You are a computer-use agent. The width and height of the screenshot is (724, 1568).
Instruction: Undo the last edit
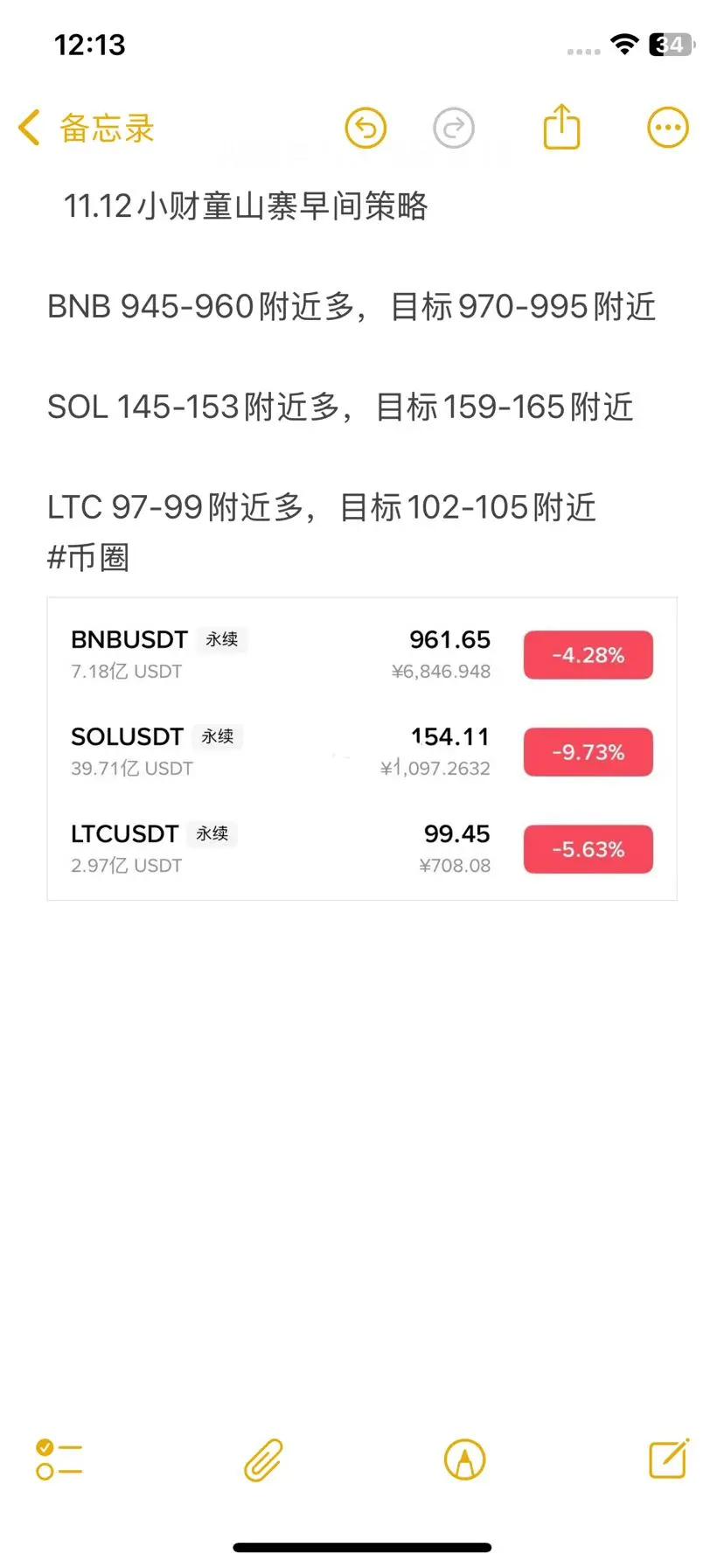pos(365,129)
